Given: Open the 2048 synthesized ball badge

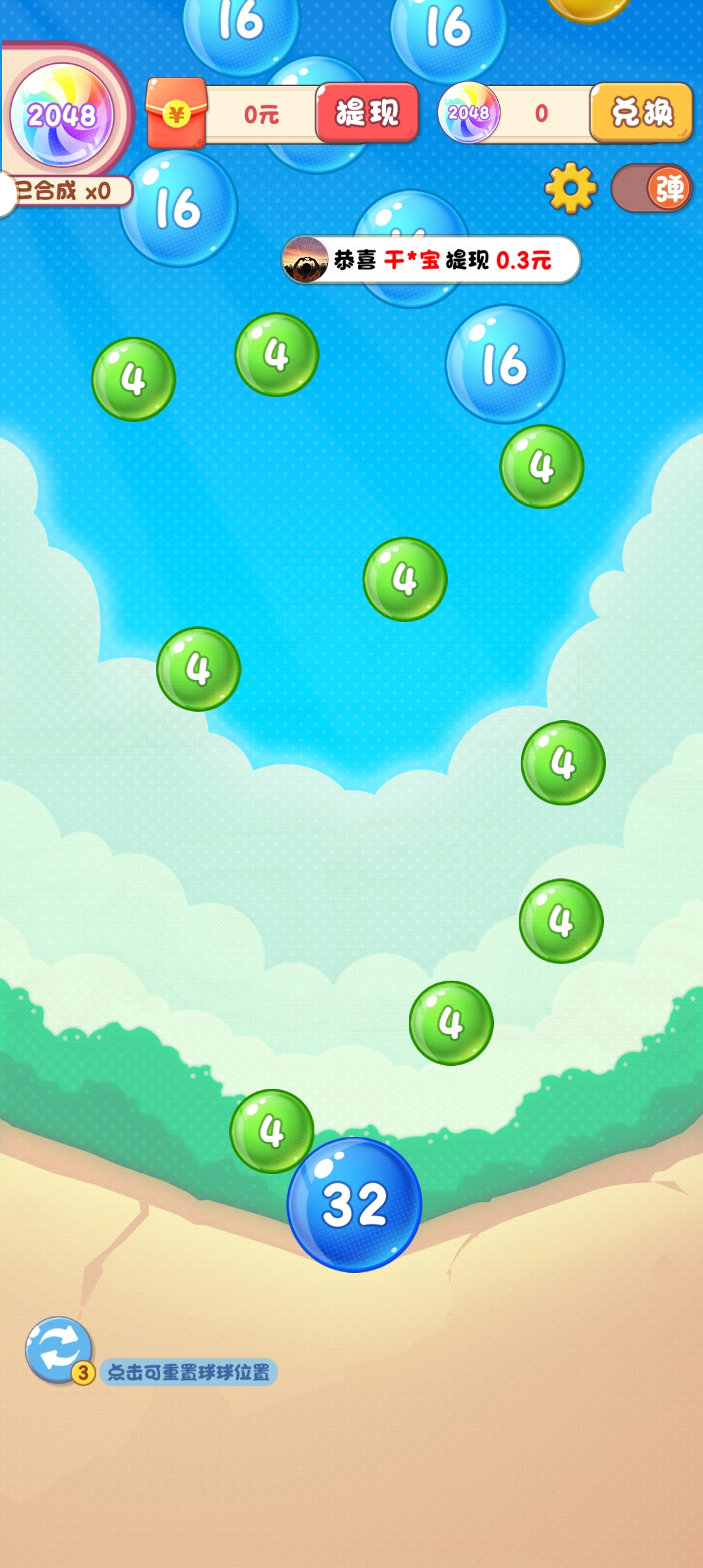Looking at the screenshot, I should 62,116.
